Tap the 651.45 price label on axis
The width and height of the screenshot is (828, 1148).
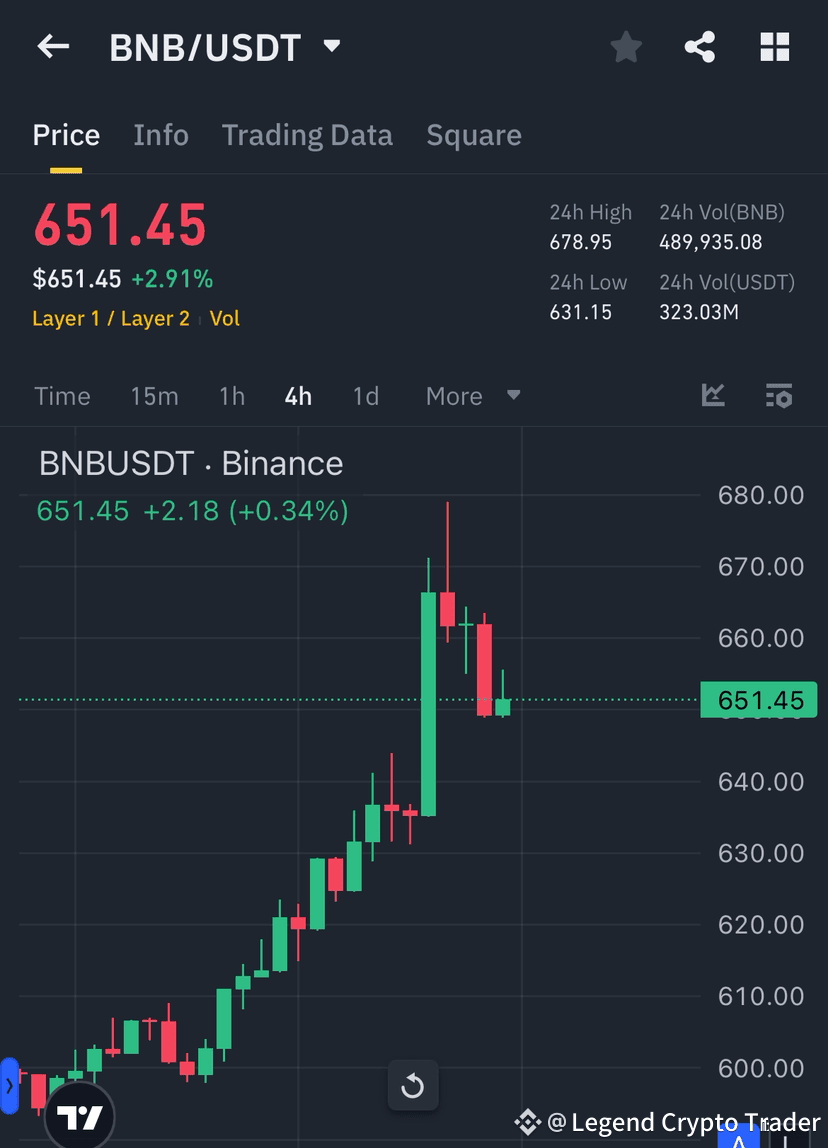[x=758, y=700]
